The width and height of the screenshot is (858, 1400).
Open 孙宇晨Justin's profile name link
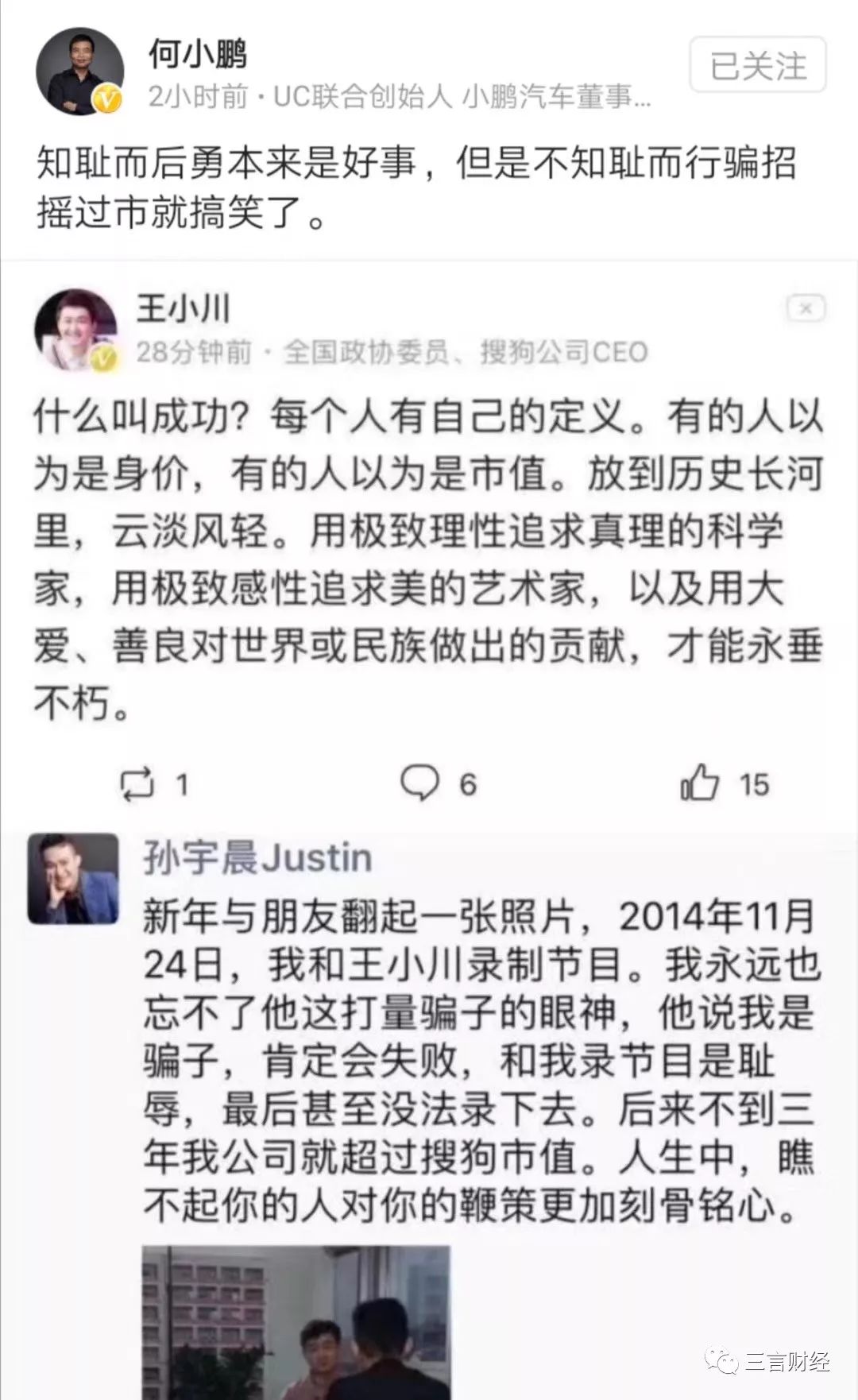coord(257,858)
